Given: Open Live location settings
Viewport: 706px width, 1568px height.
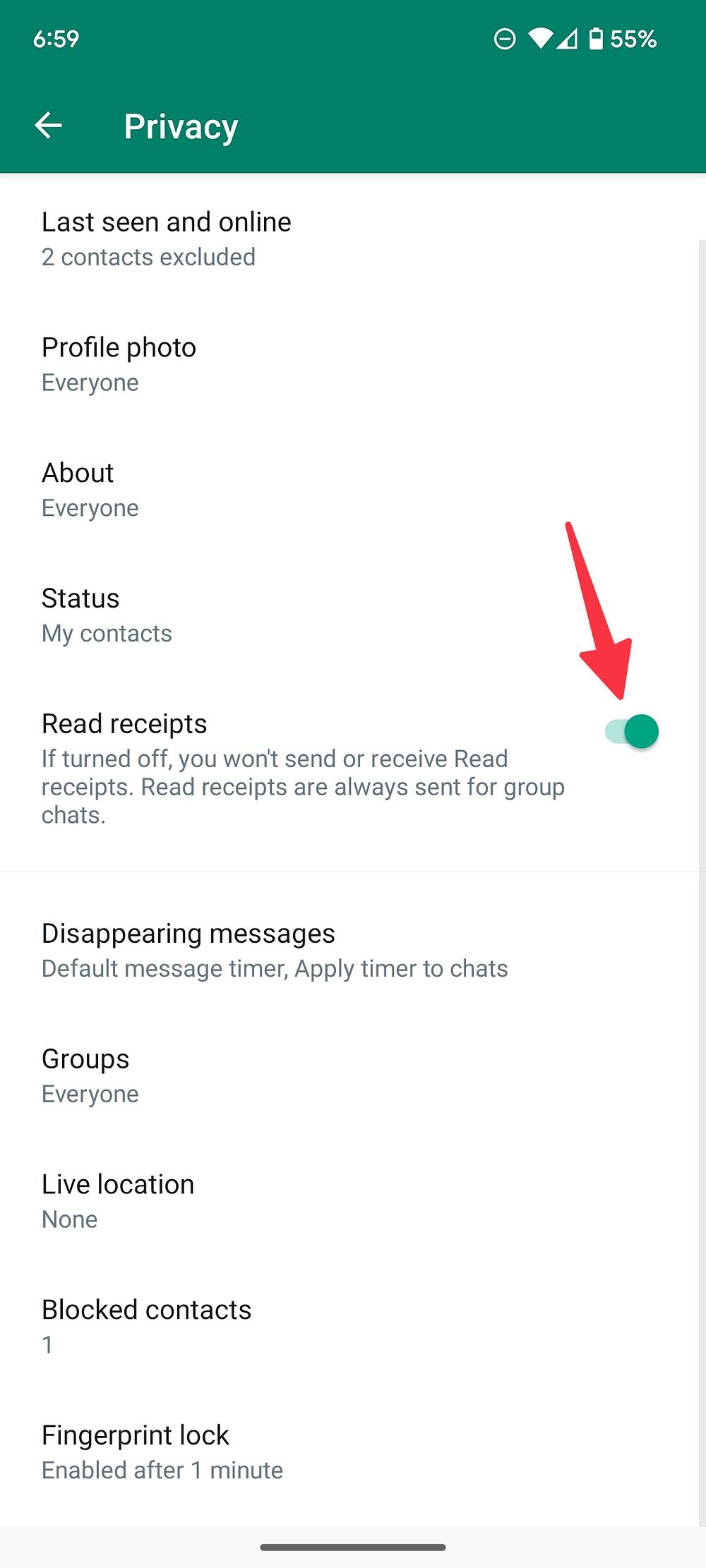Looking at the screenshot, I should (x=353, y=1202).
